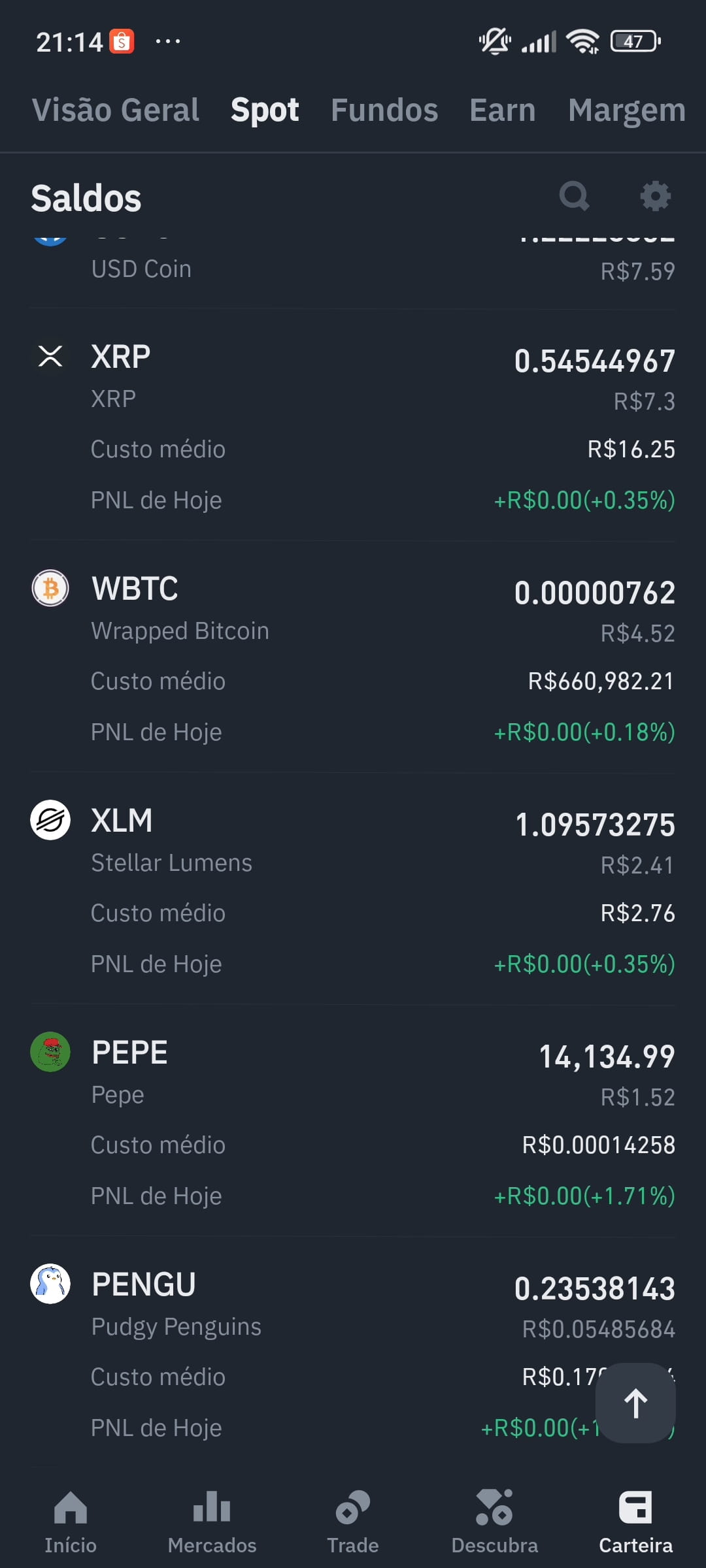View the WBTC Wrapped Bitcoin holding
Viewport: 706px width, 1568px height.
[353, 657]
